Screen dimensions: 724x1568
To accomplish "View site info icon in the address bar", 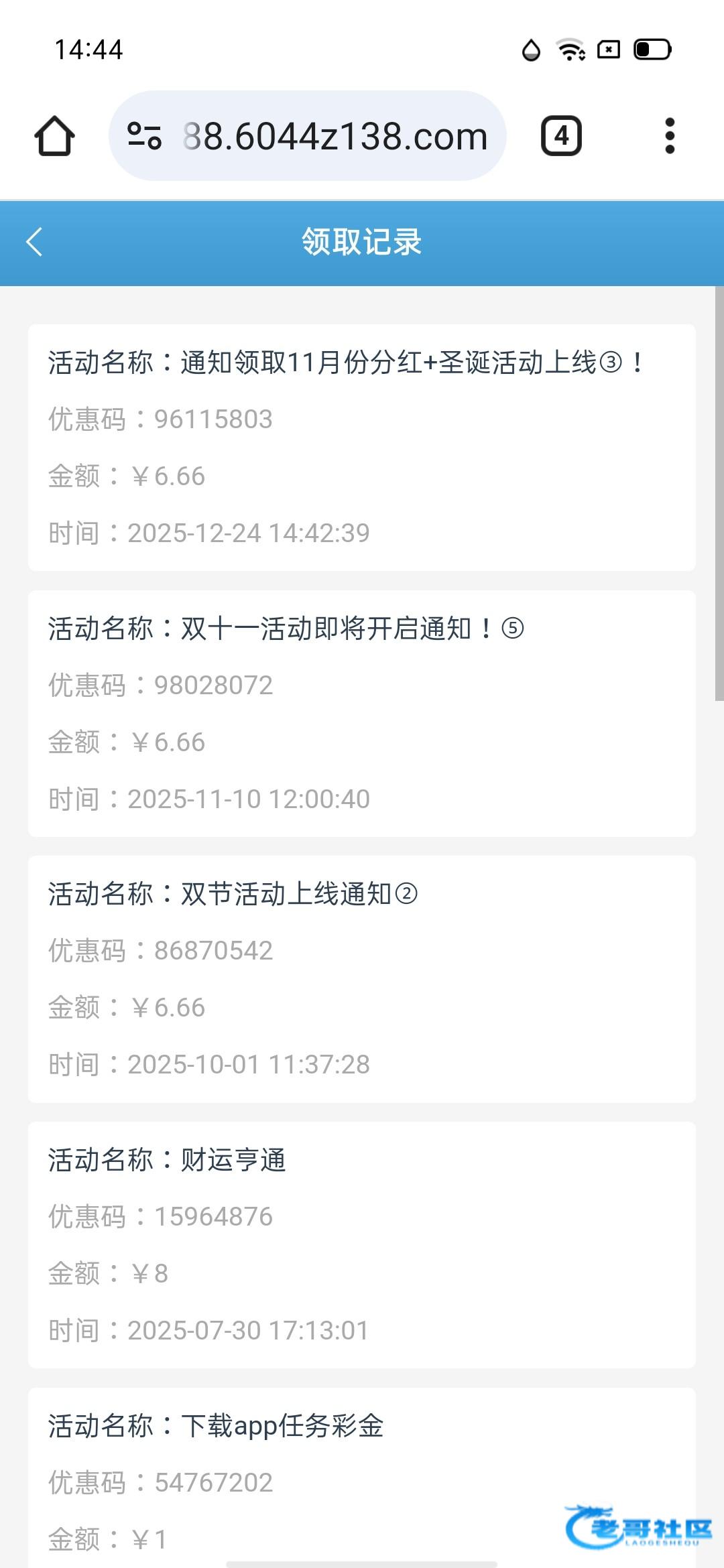I will tap(144, 136).
